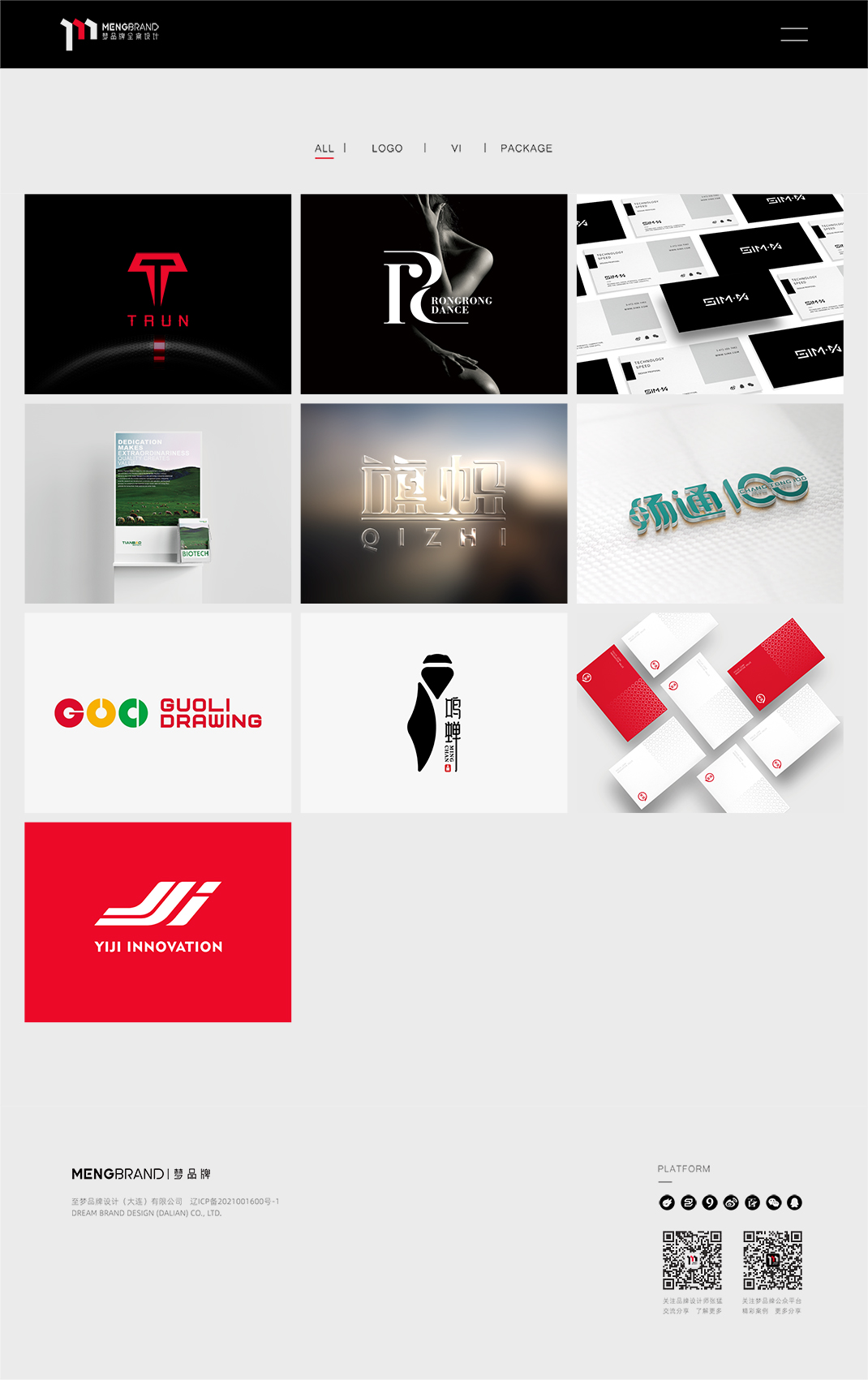
Task: Open the Guoli Drawing project
Action: pos(157,712)
